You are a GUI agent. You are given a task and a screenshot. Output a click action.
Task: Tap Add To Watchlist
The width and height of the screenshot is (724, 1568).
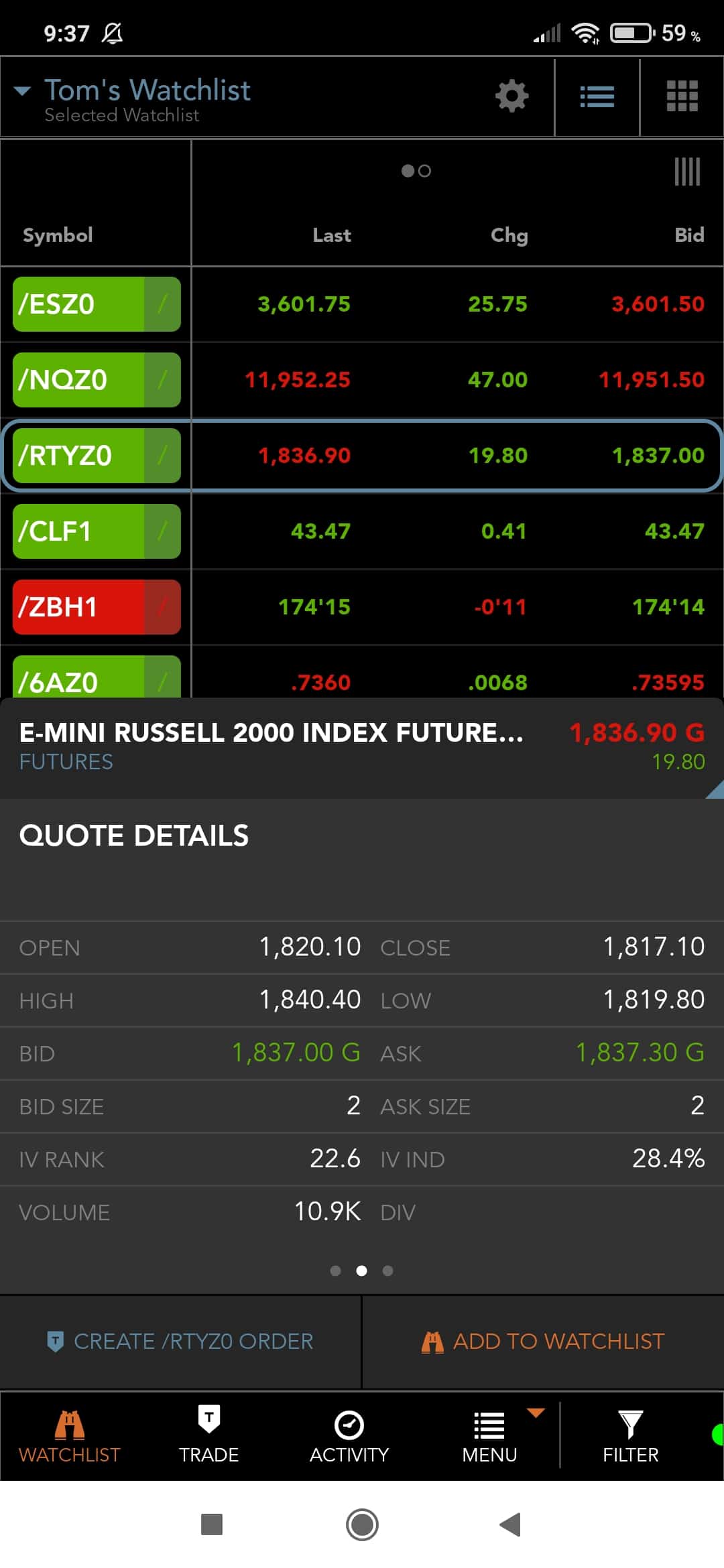point(543,1340)
